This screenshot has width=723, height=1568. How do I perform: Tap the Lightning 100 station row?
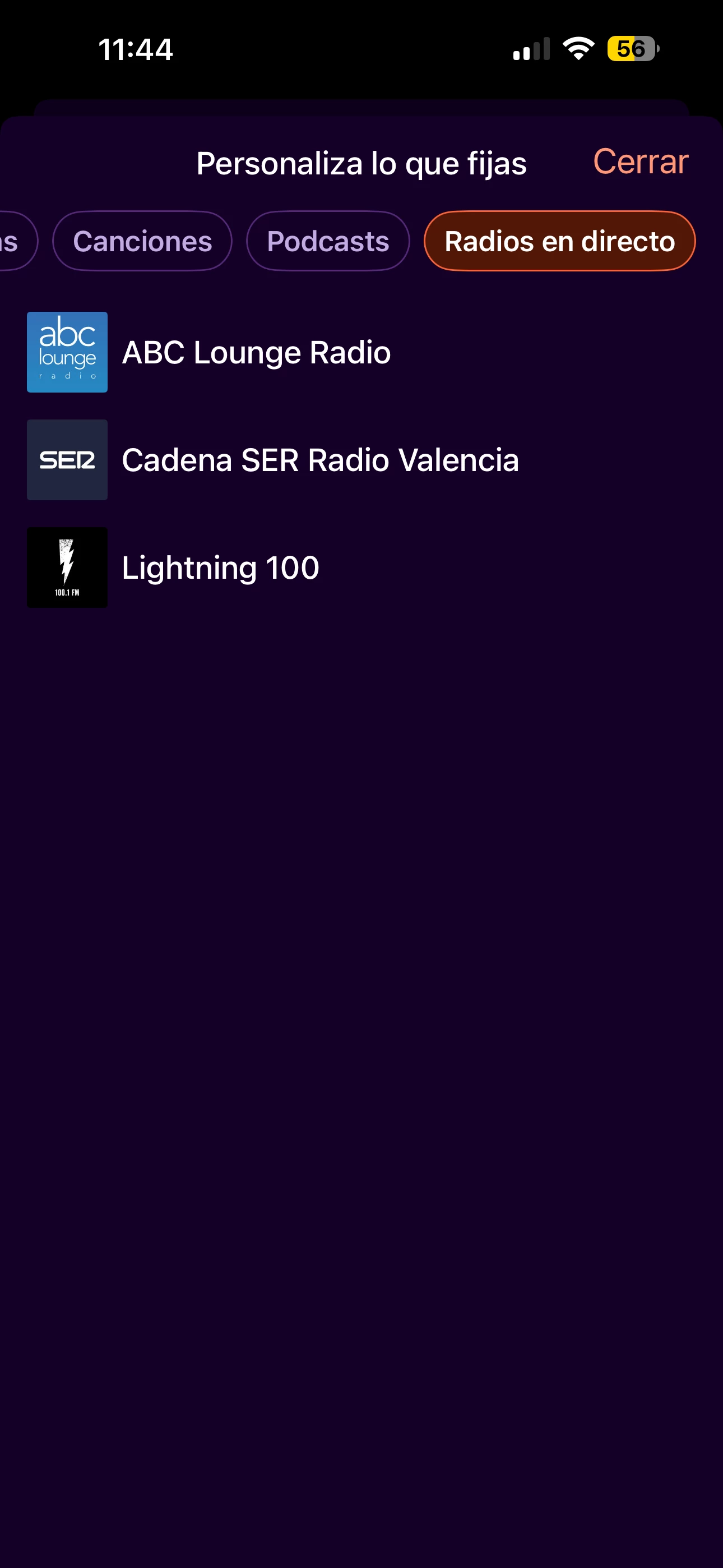click(220, 568)
